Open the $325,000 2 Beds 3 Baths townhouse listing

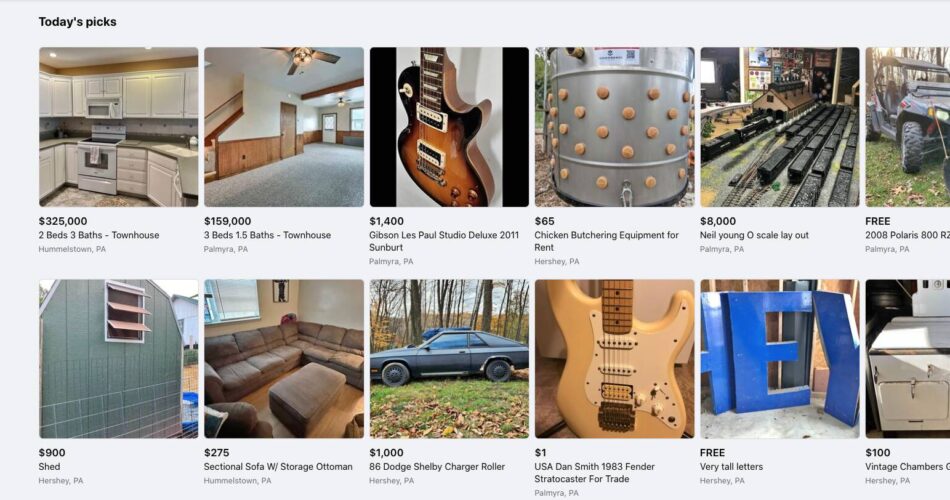[118, 127]
